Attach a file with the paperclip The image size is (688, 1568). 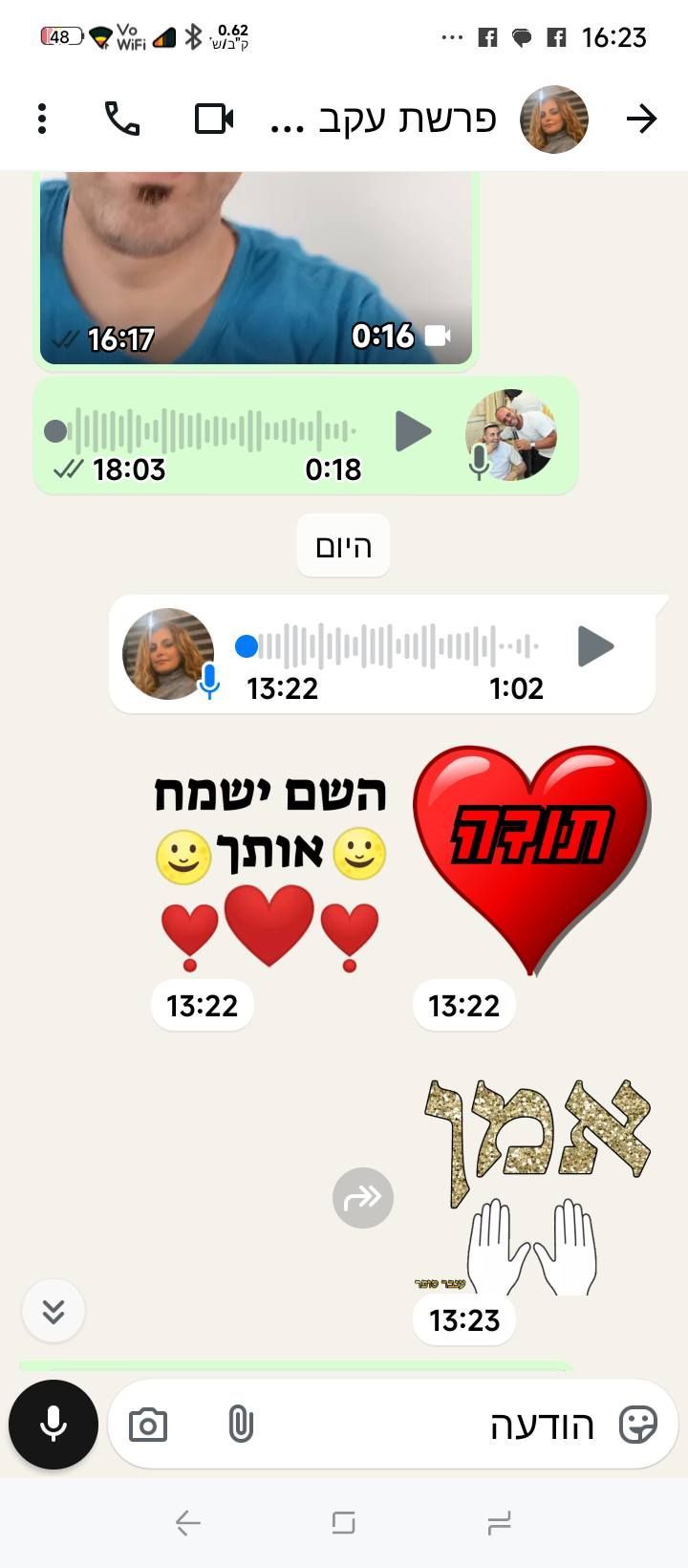tap(241, 1425)
